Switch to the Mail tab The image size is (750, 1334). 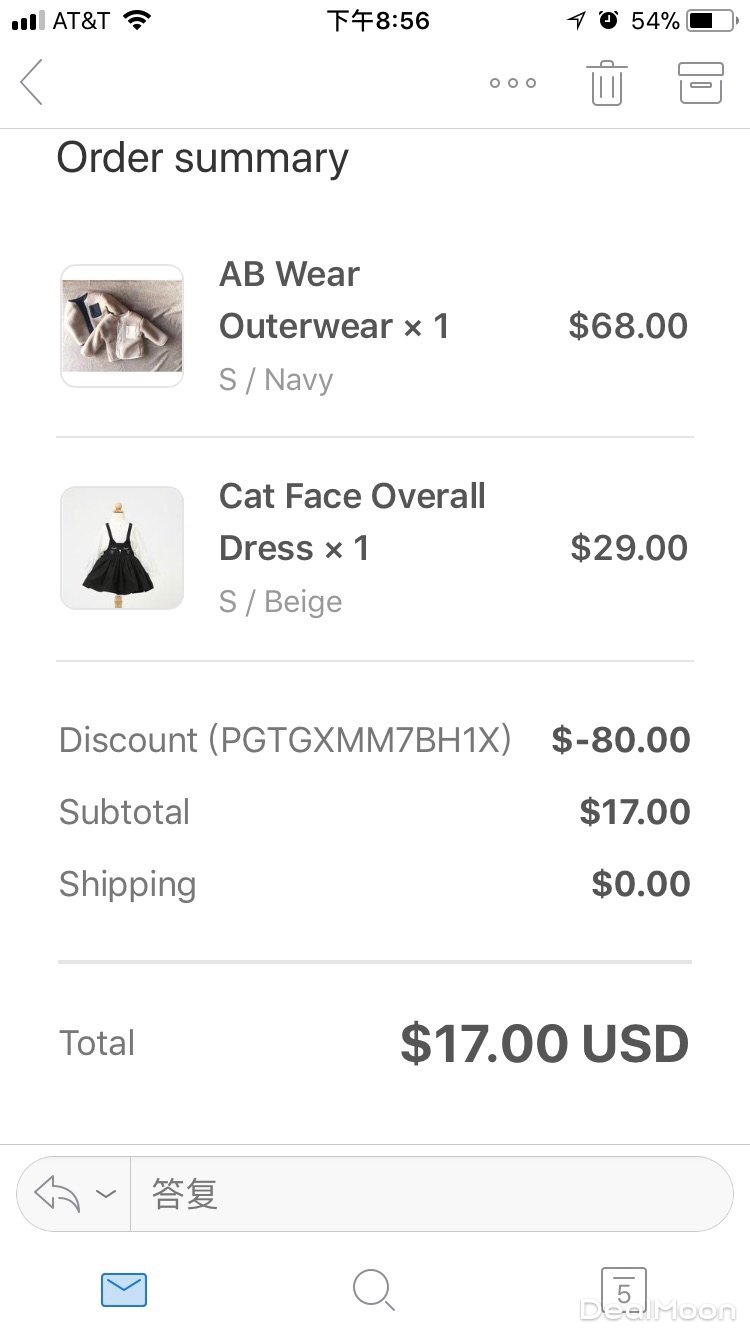pyautogui.click(x=124, y=1290)
